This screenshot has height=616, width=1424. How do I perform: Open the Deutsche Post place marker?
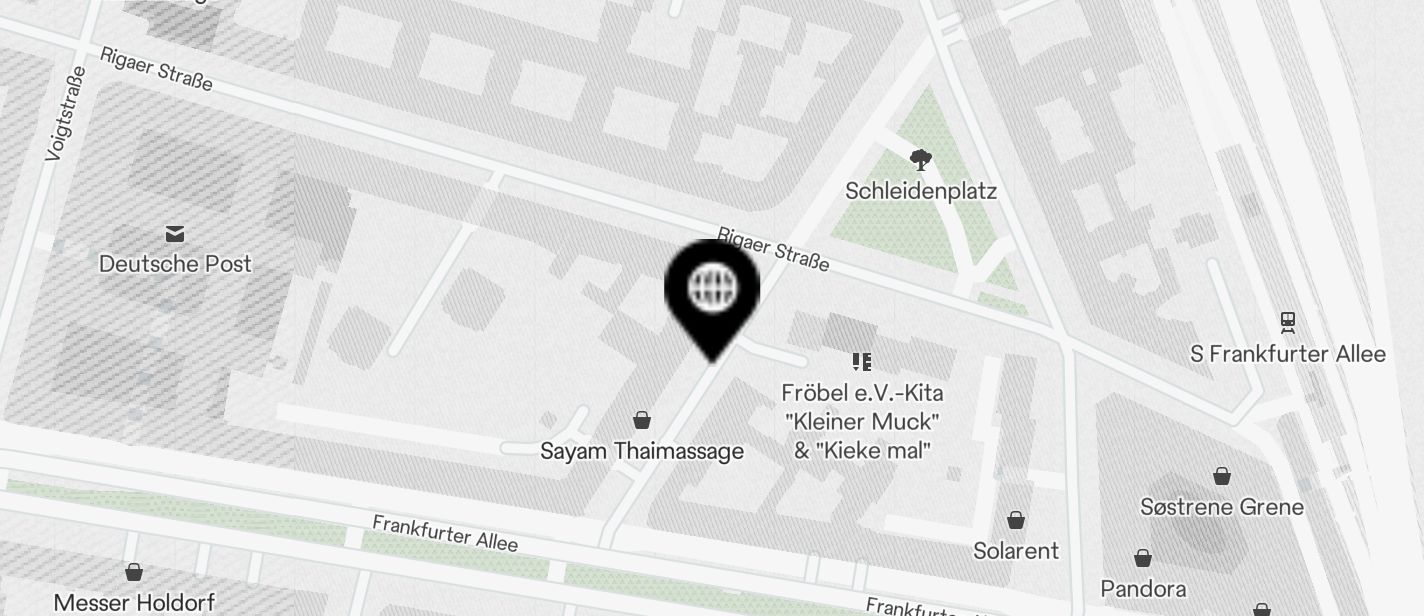tap(175, 235)
